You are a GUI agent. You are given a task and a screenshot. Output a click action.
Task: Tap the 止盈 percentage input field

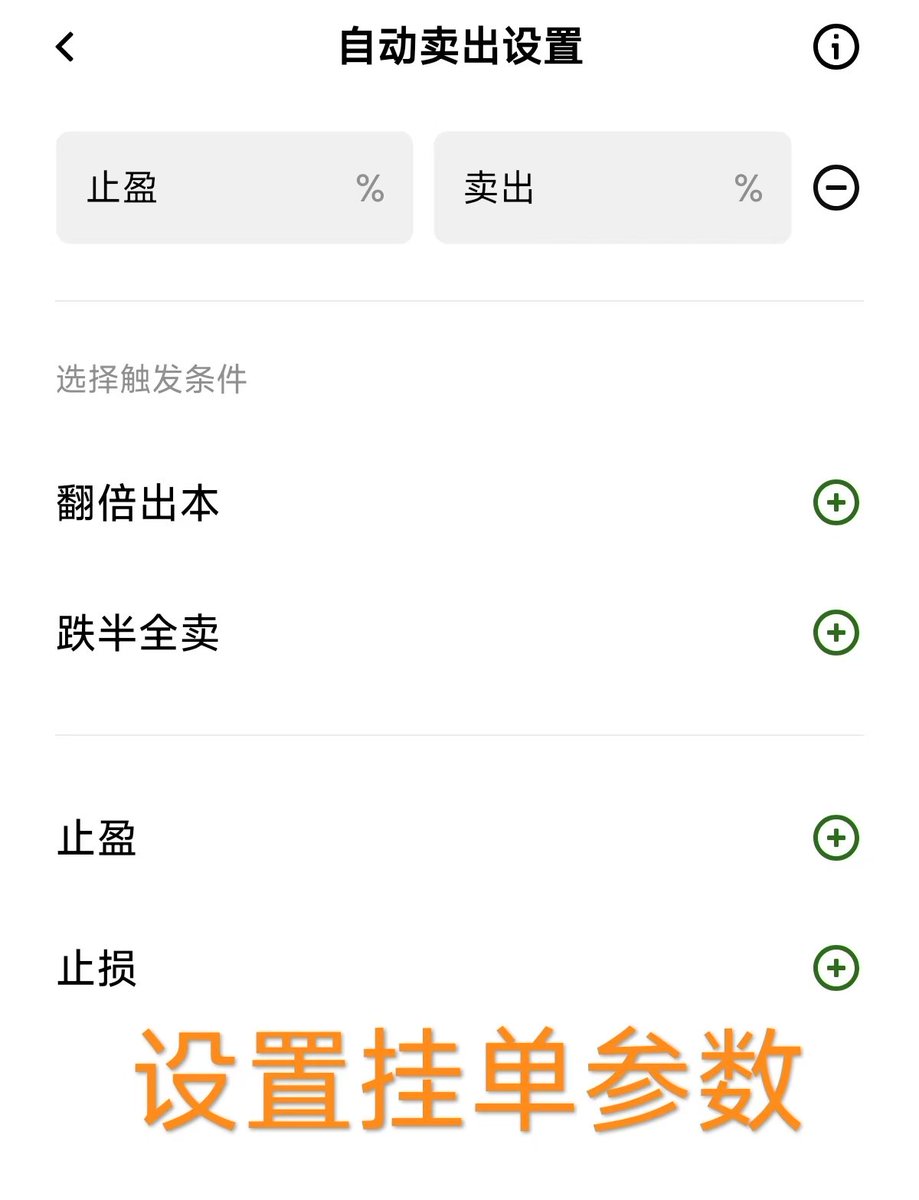click(234, 188)
